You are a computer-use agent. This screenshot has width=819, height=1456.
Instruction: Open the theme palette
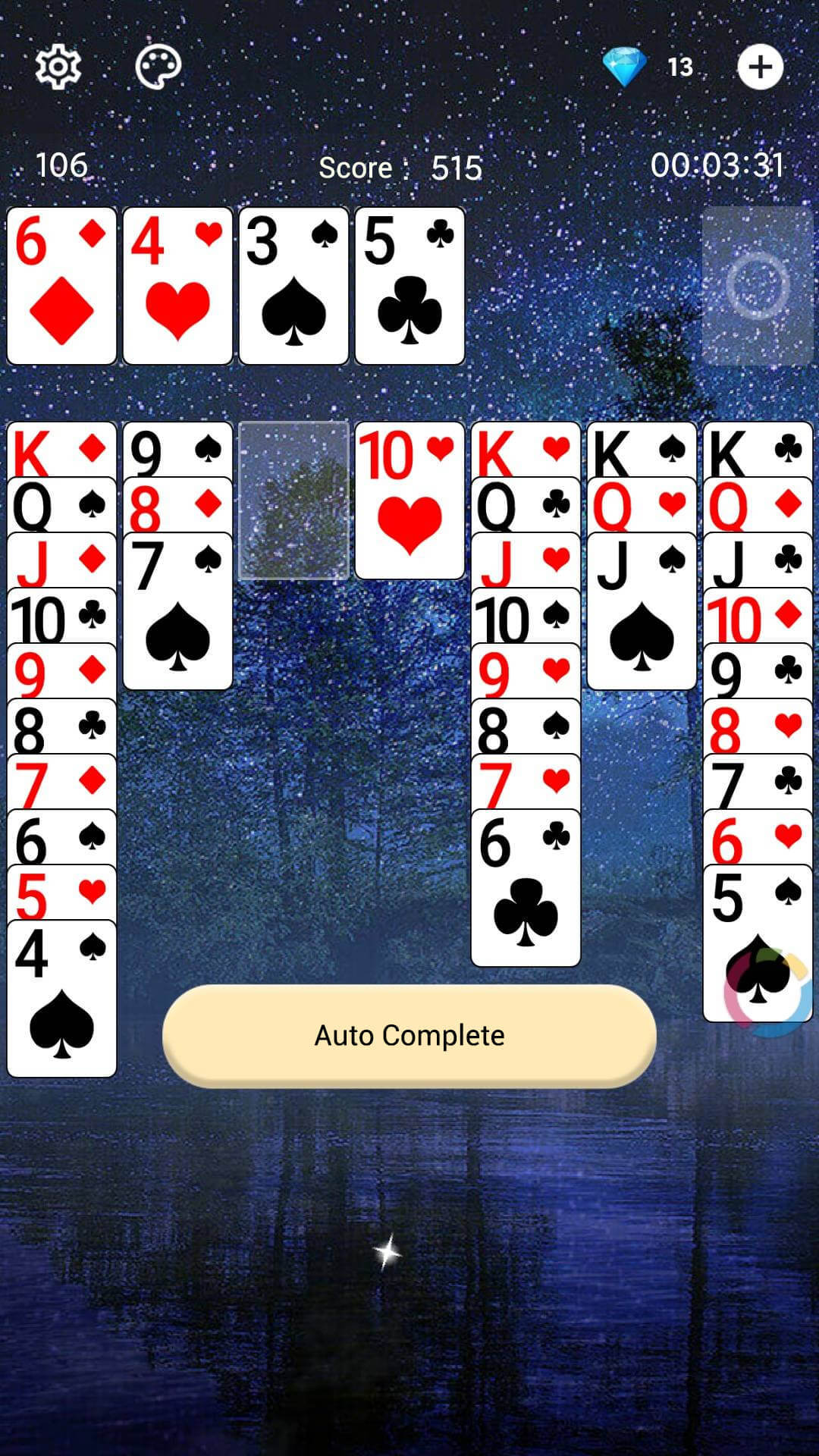tap(158, 67)
